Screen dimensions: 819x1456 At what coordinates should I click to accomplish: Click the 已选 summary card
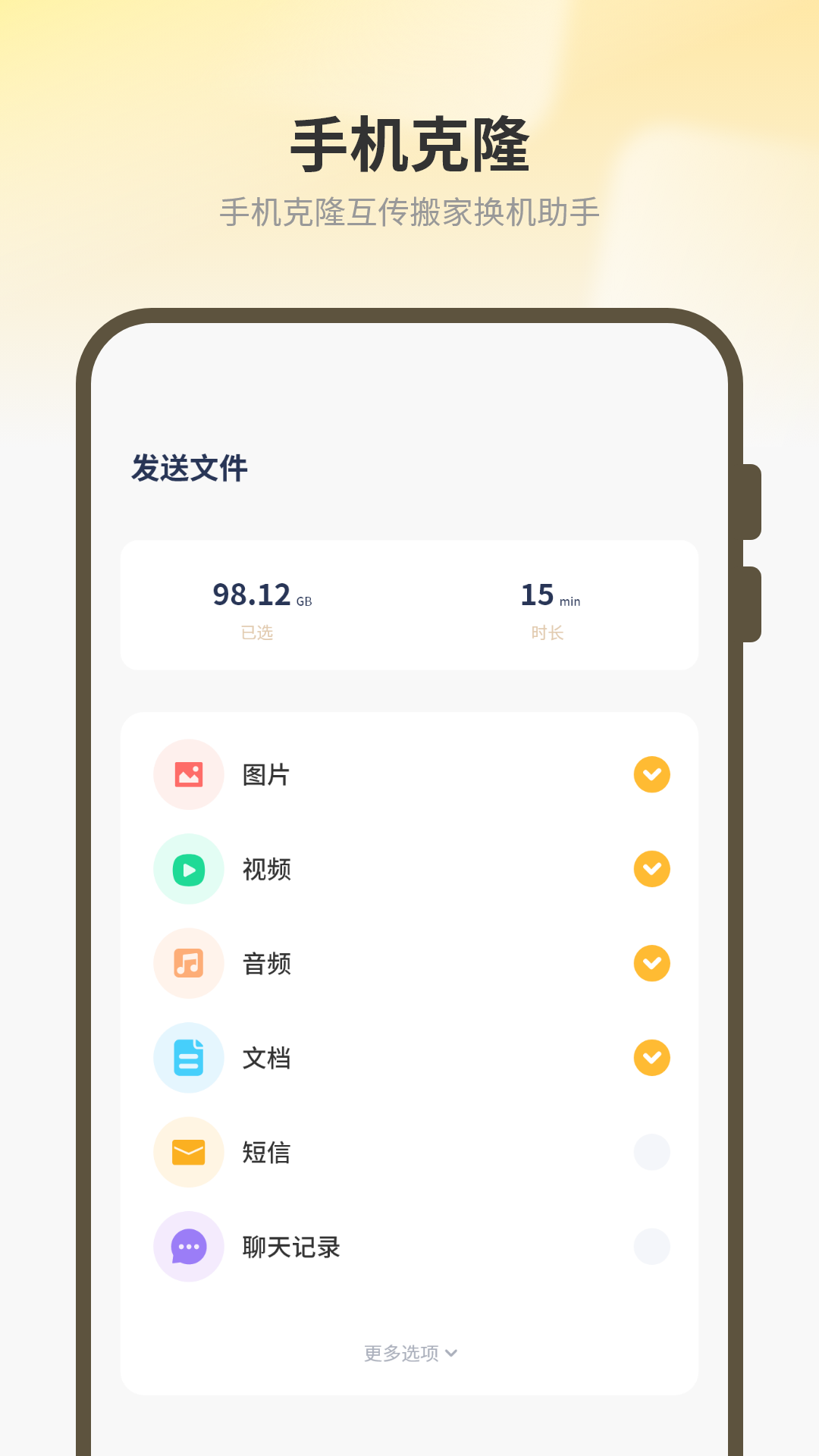[x=257, y=632]
